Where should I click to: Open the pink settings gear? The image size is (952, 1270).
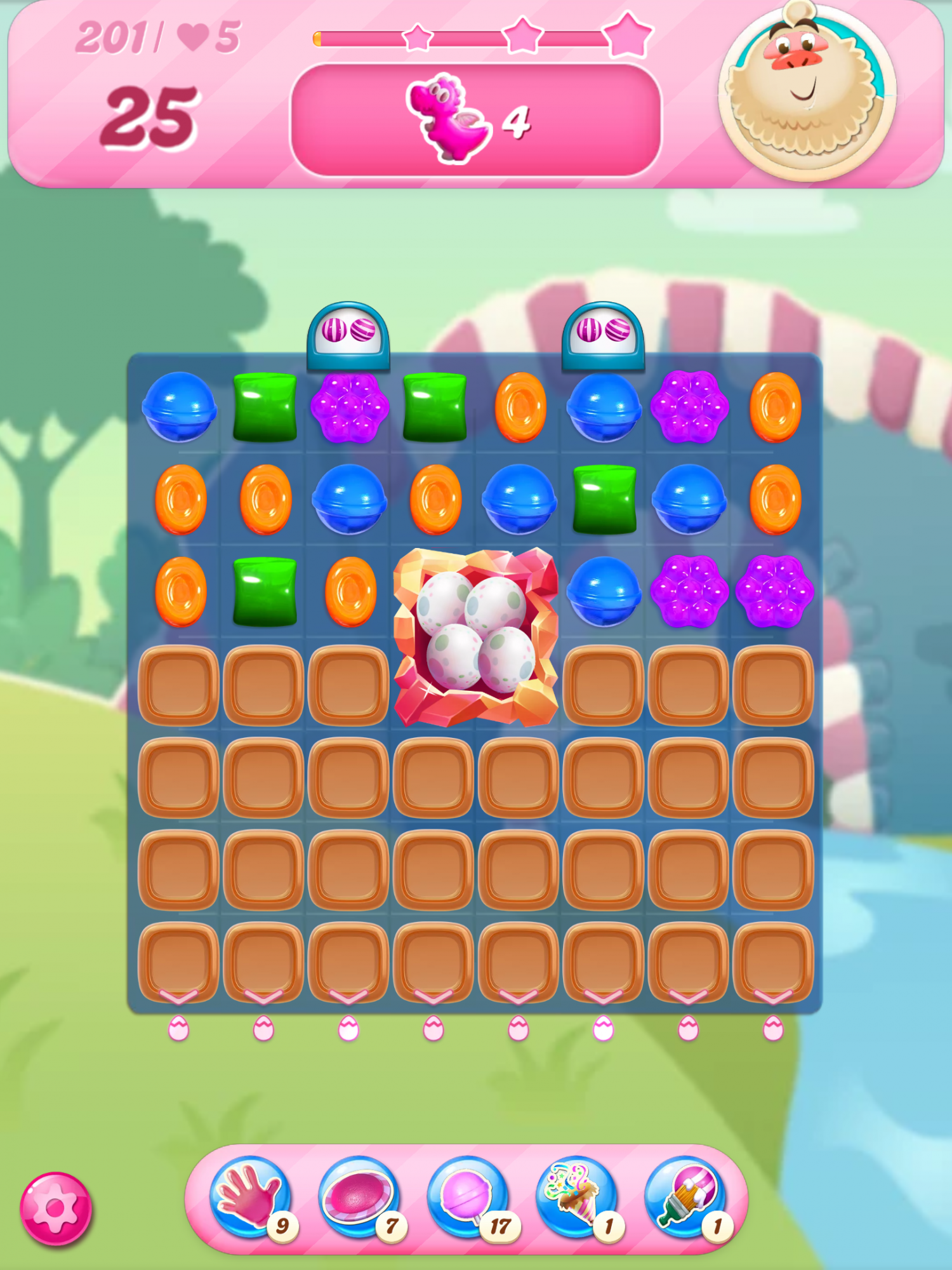(56, 1209)
